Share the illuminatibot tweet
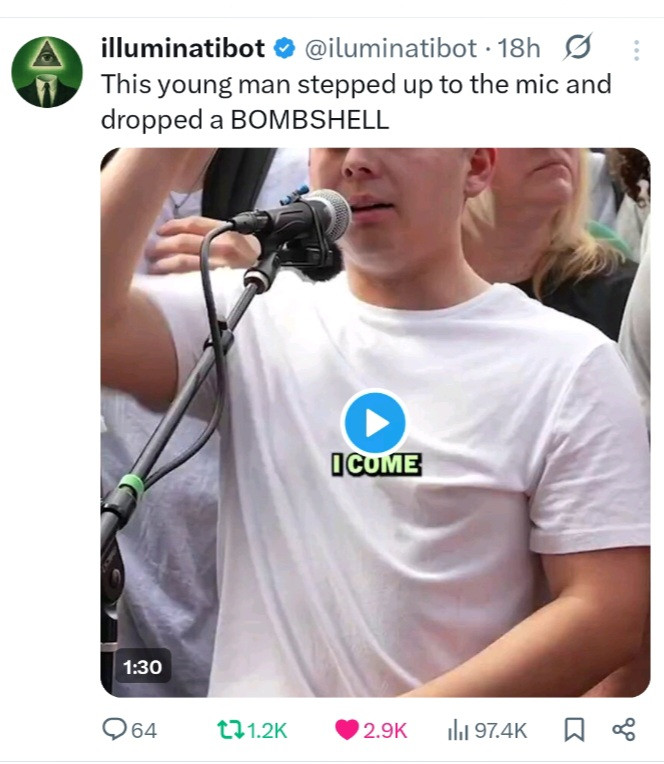The image size is (664, 764). coord(623,730)
